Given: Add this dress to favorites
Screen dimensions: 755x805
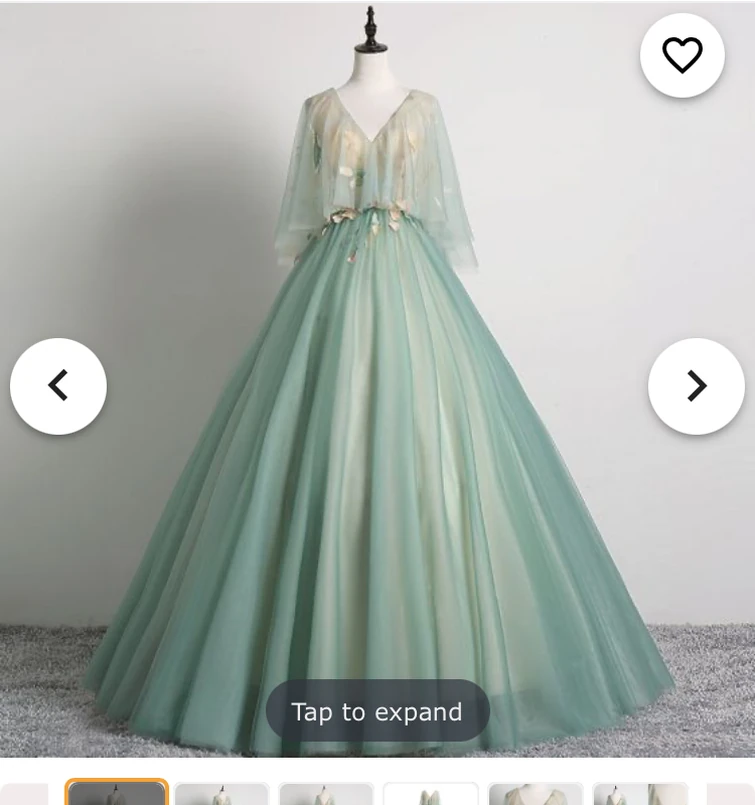Looking at the screenshot, I should click(x=682, y=55).
